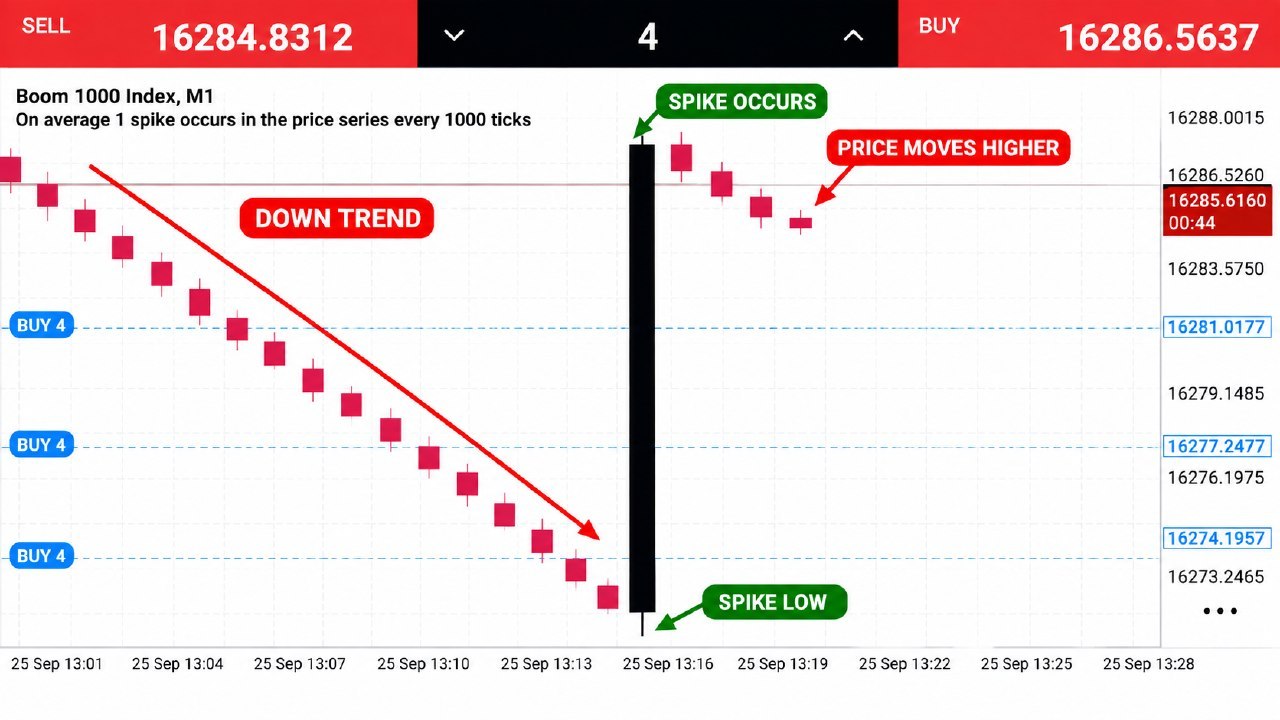Select the BUY 4 order at 16281.0177
The width and height of the screenshot is (1280, 720).
click(41, 325)
